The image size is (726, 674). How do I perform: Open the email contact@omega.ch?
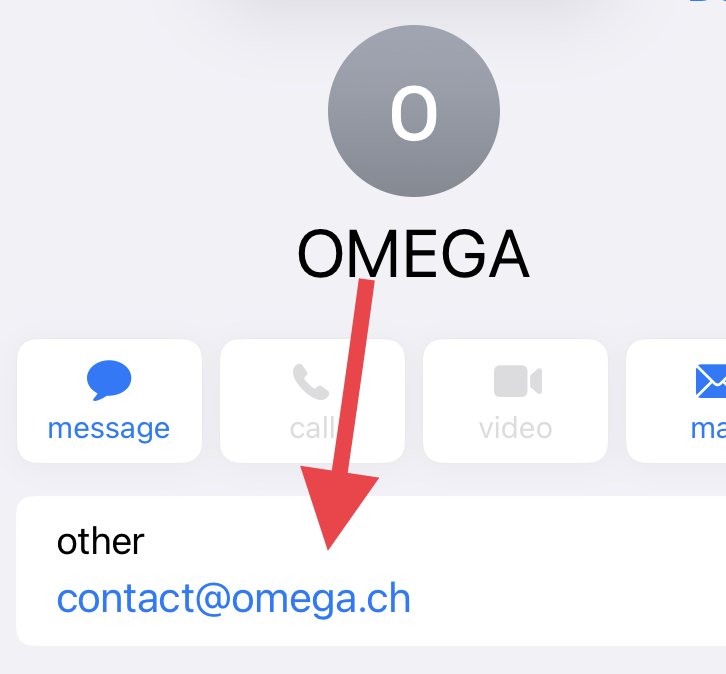[234, 599]
